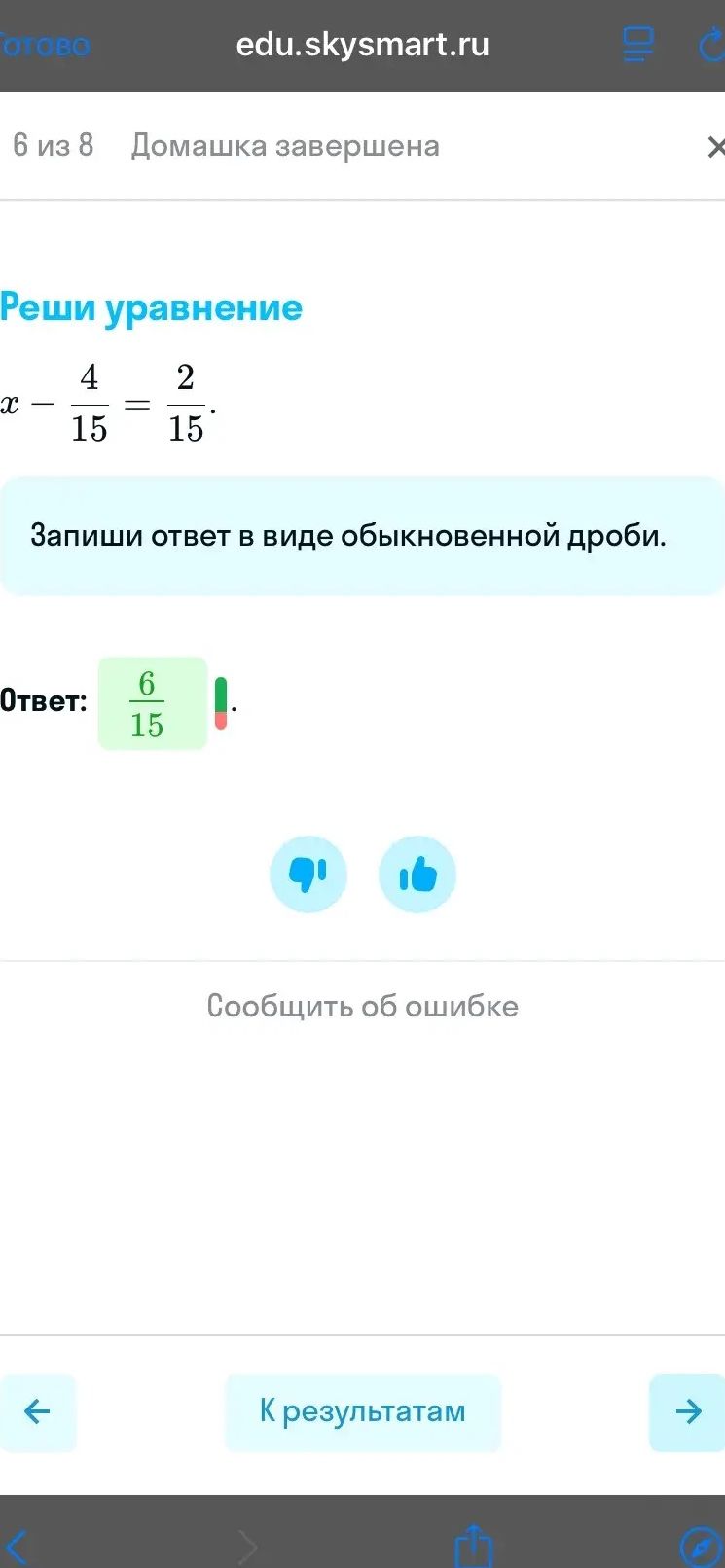Go to the next task arrow

pos(688,1412)
